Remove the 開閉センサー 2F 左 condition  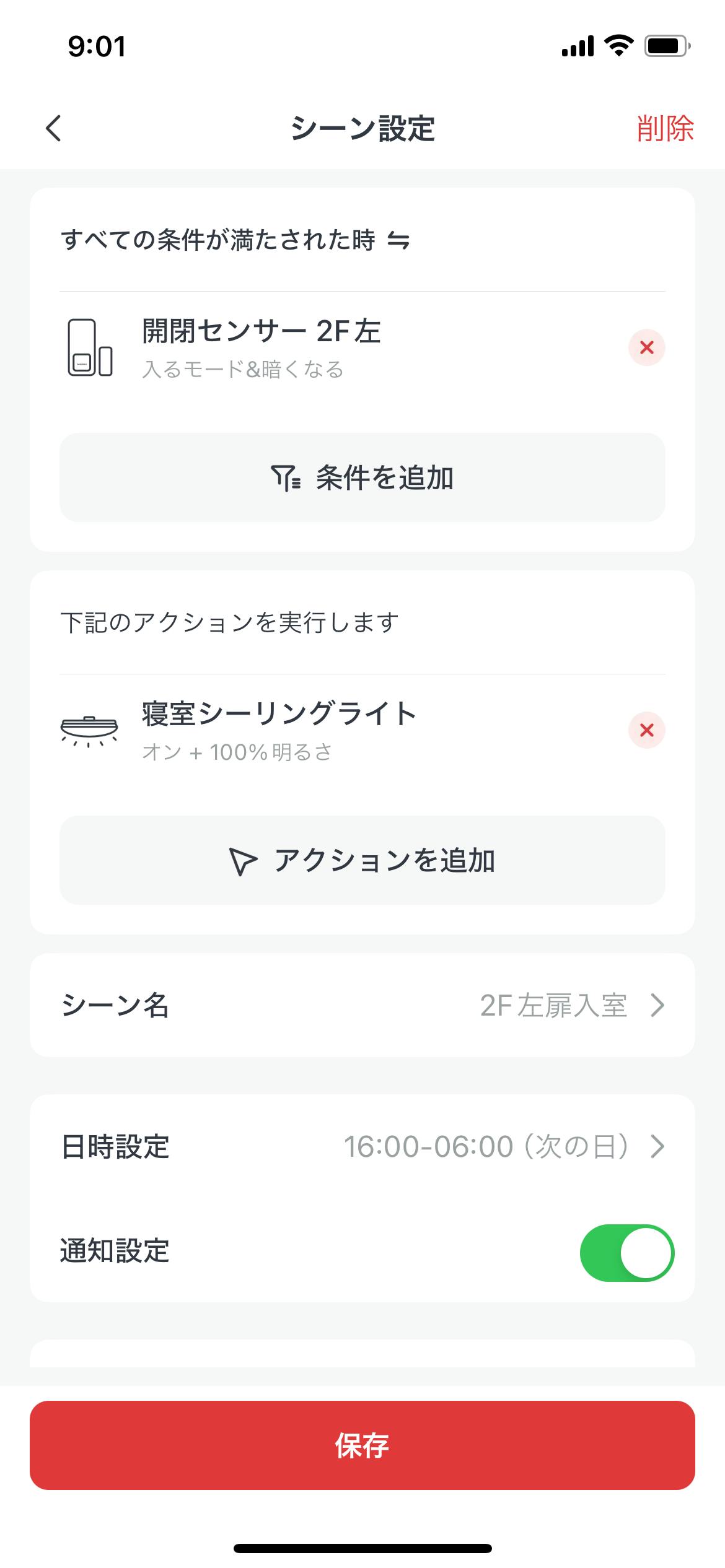tap(646, 347)
